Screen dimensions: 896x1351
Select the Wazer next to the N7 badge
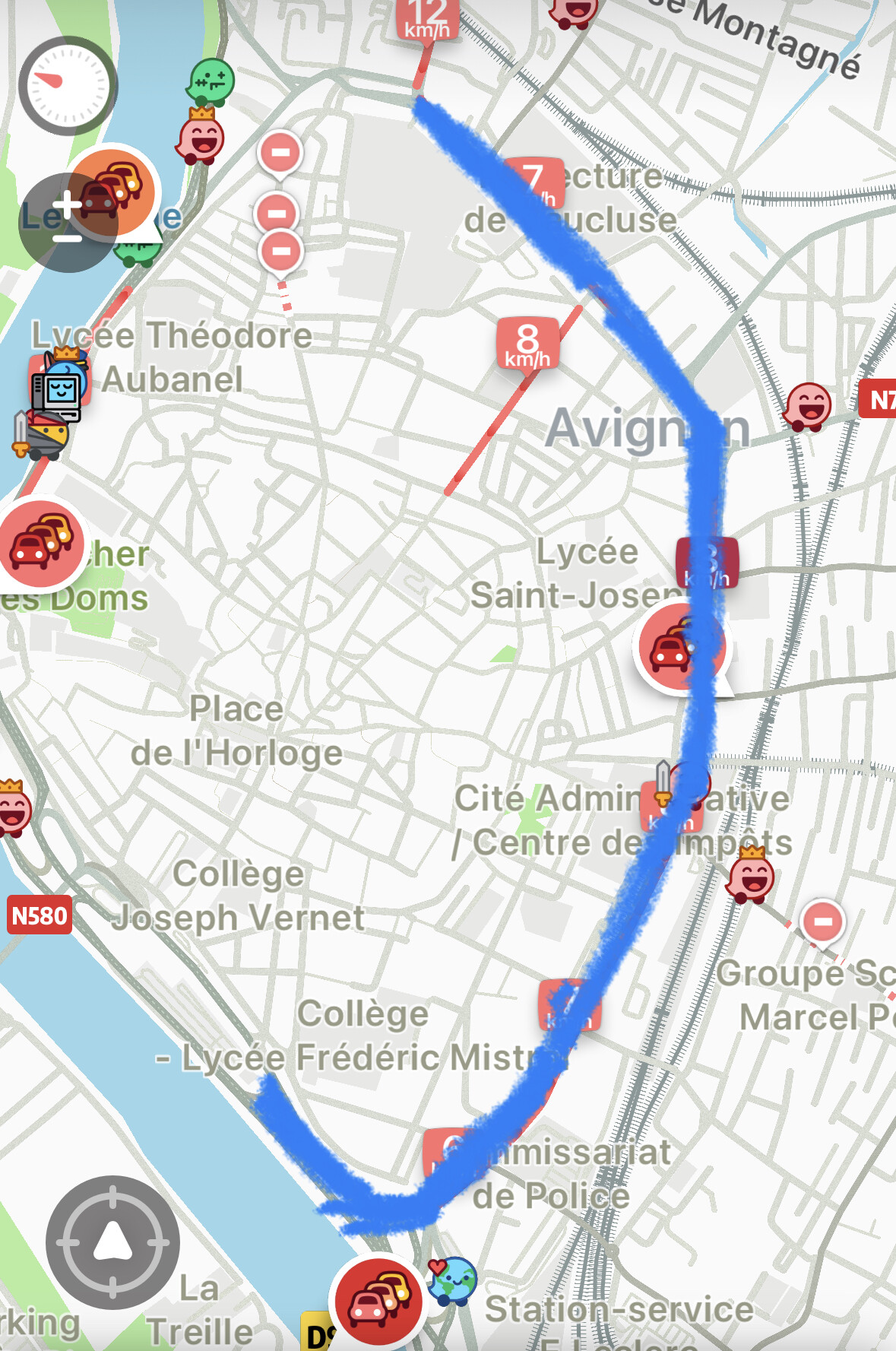(807, 407)
